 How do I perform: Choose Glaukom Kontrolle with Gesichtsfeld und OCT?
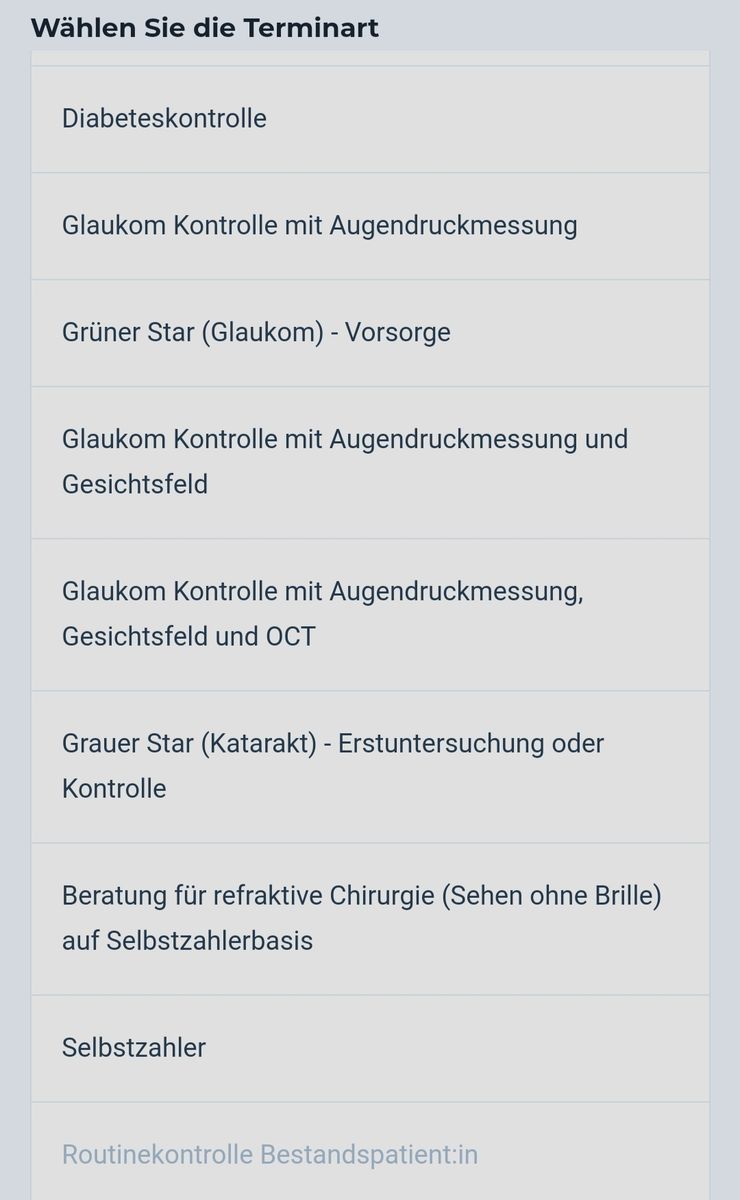click(369, 614)
